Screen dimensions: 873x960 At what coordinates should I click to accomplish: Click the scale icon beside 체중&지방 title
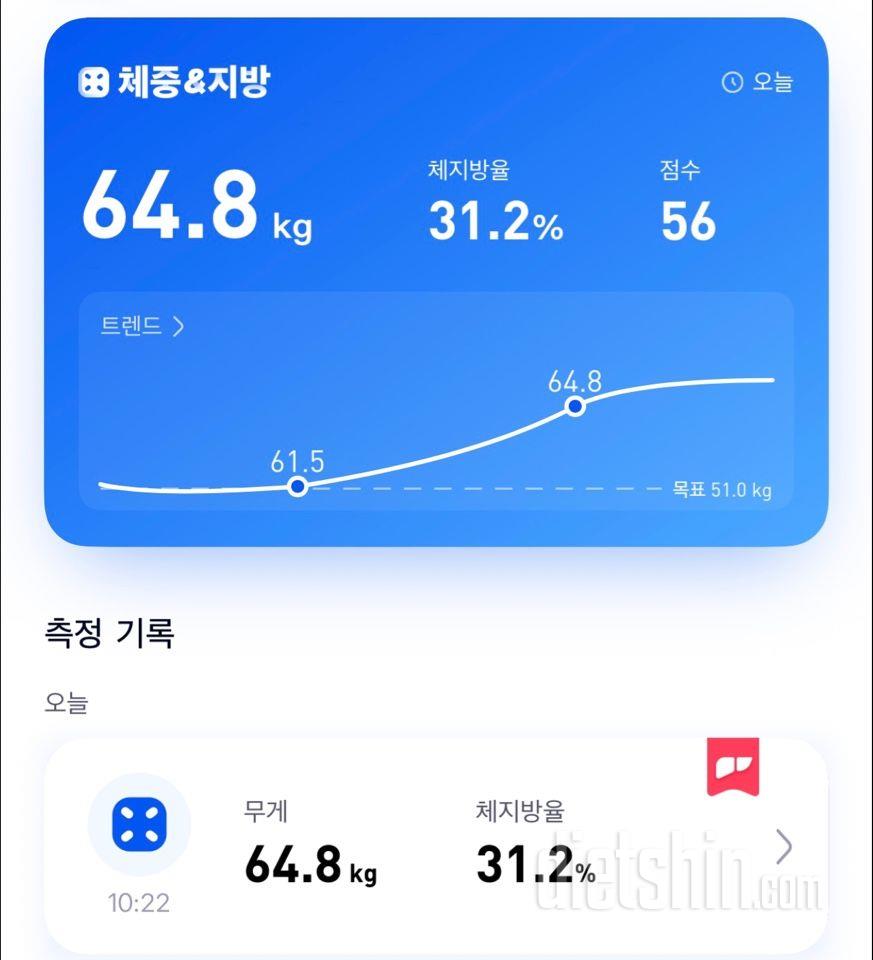tap(93, 83)
